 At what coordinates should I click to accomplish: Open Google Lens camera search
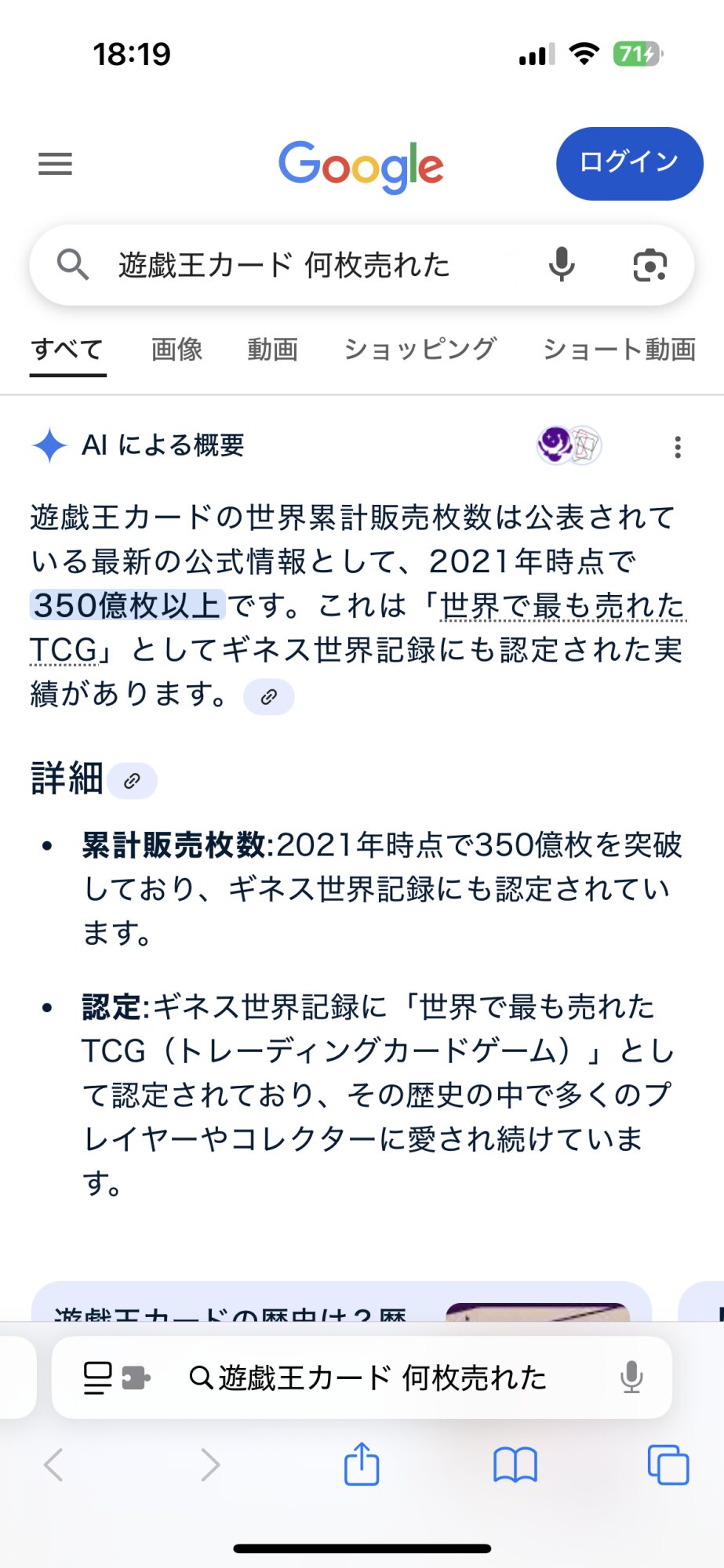coord(649,265)
